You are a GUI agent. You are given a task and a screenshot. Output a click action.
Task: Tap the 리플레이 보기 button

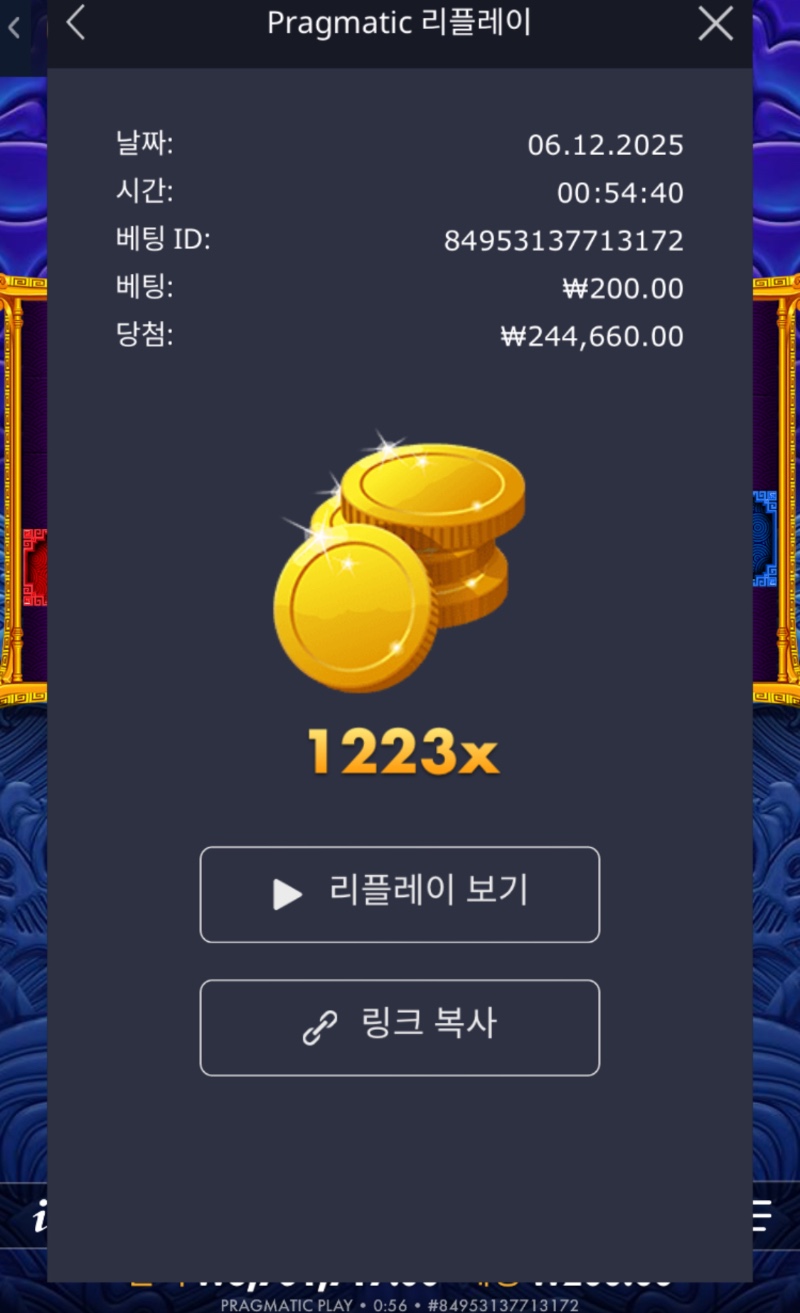click(x=400, y=894)
